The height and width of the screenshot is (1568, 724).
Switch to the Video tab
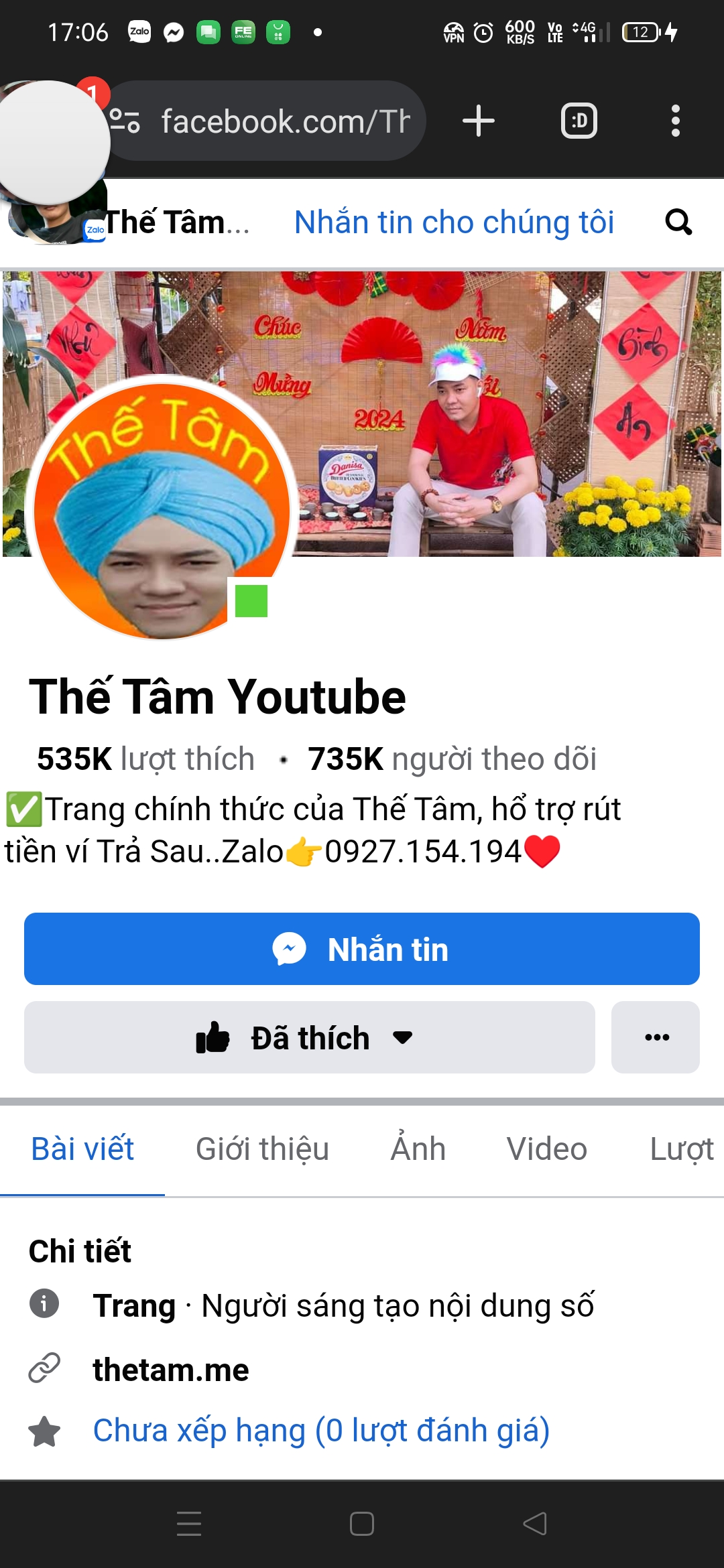[546, 1149]
